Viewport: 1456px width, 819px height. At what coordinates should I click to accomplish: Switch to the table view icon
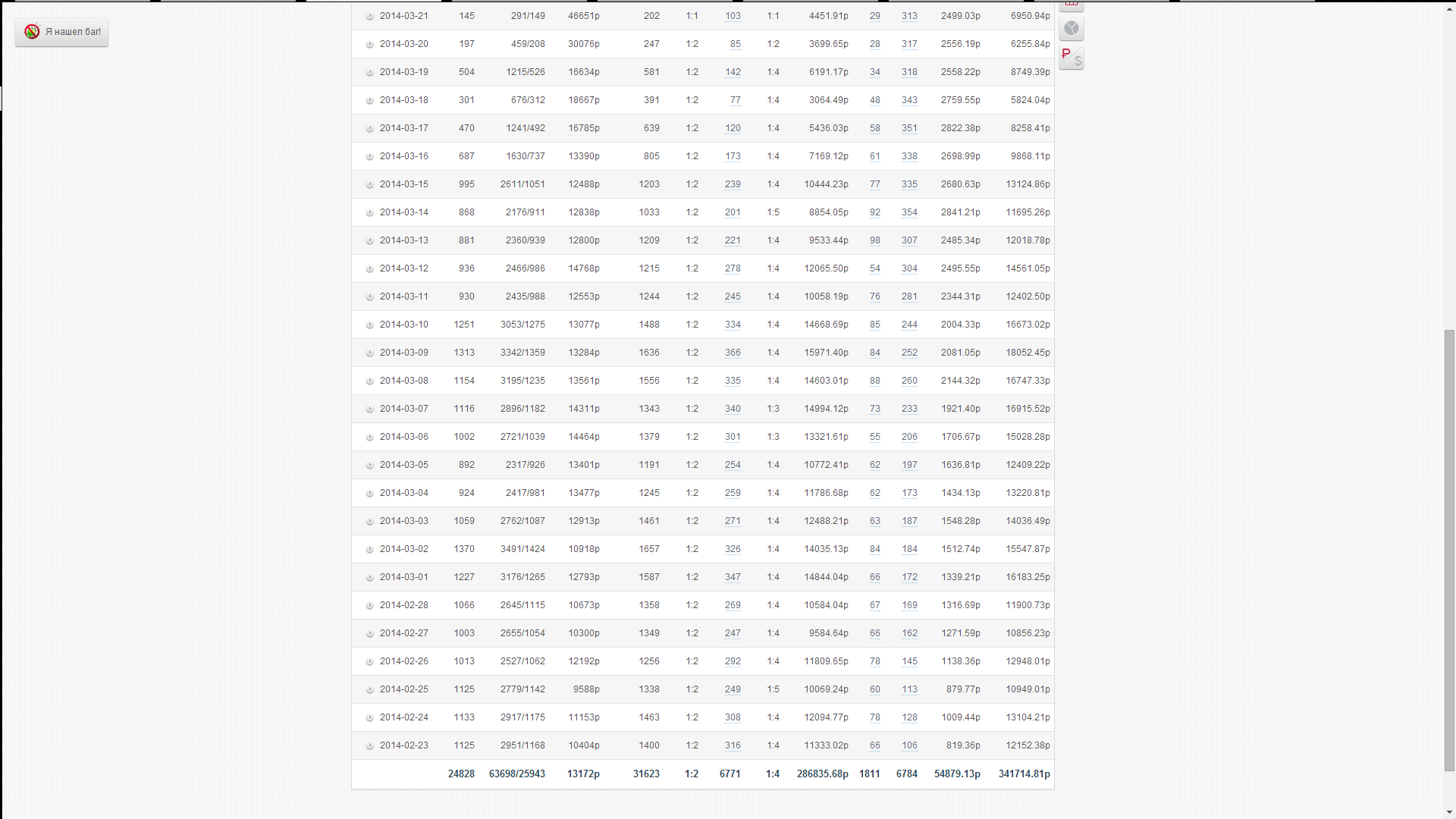point(1071,4)
